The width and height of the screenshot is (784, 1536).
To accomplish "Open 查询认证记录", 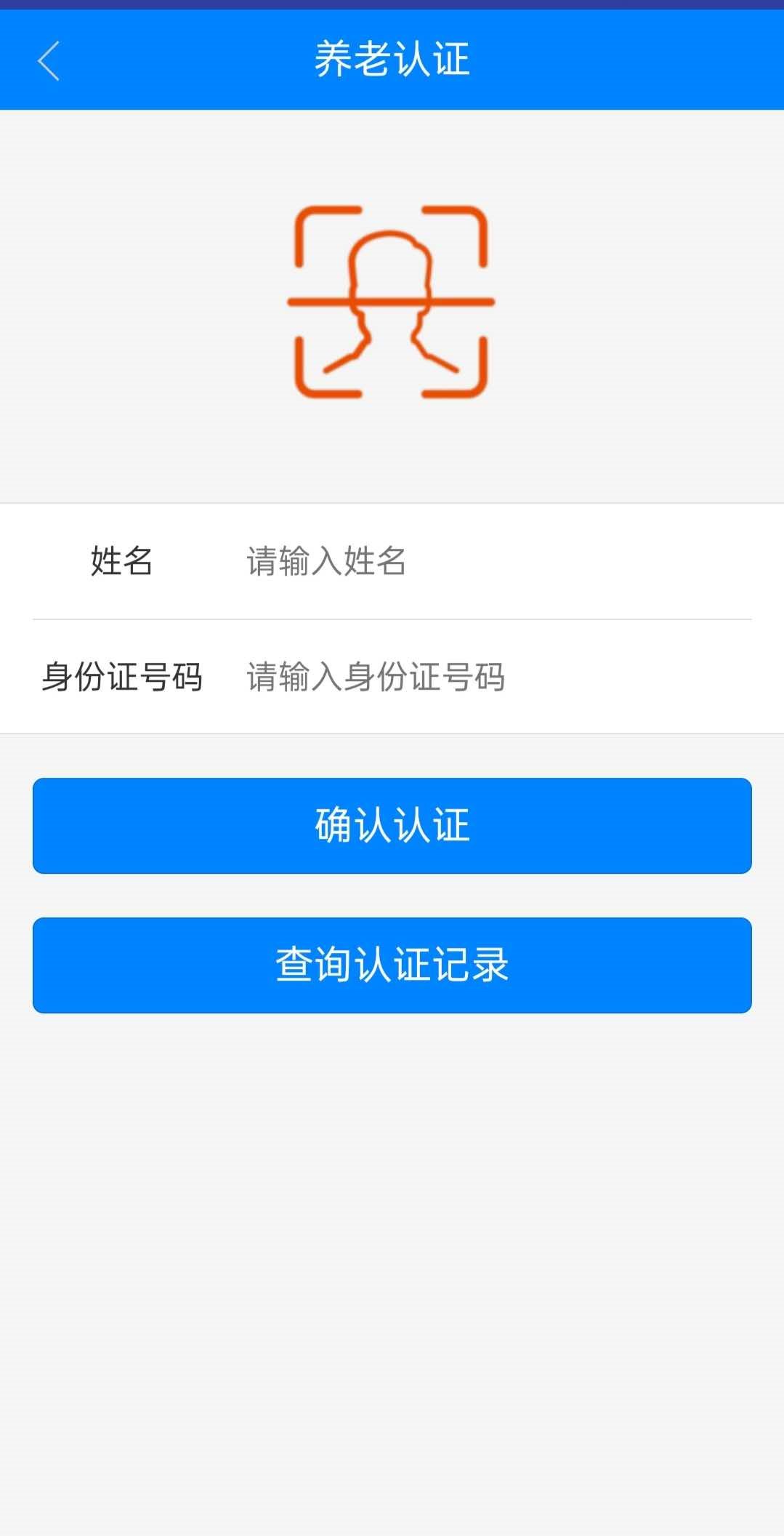I will [x=392, y=965].
